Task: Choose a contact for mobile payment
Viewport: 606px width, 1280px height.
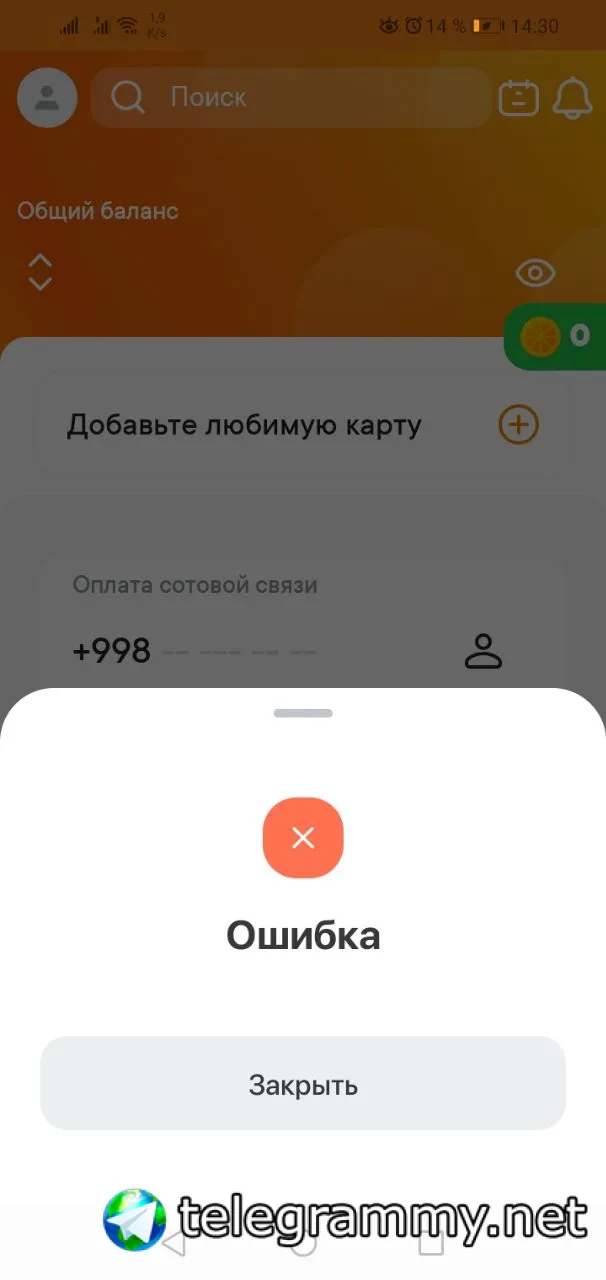Action: tap(483, 651)
